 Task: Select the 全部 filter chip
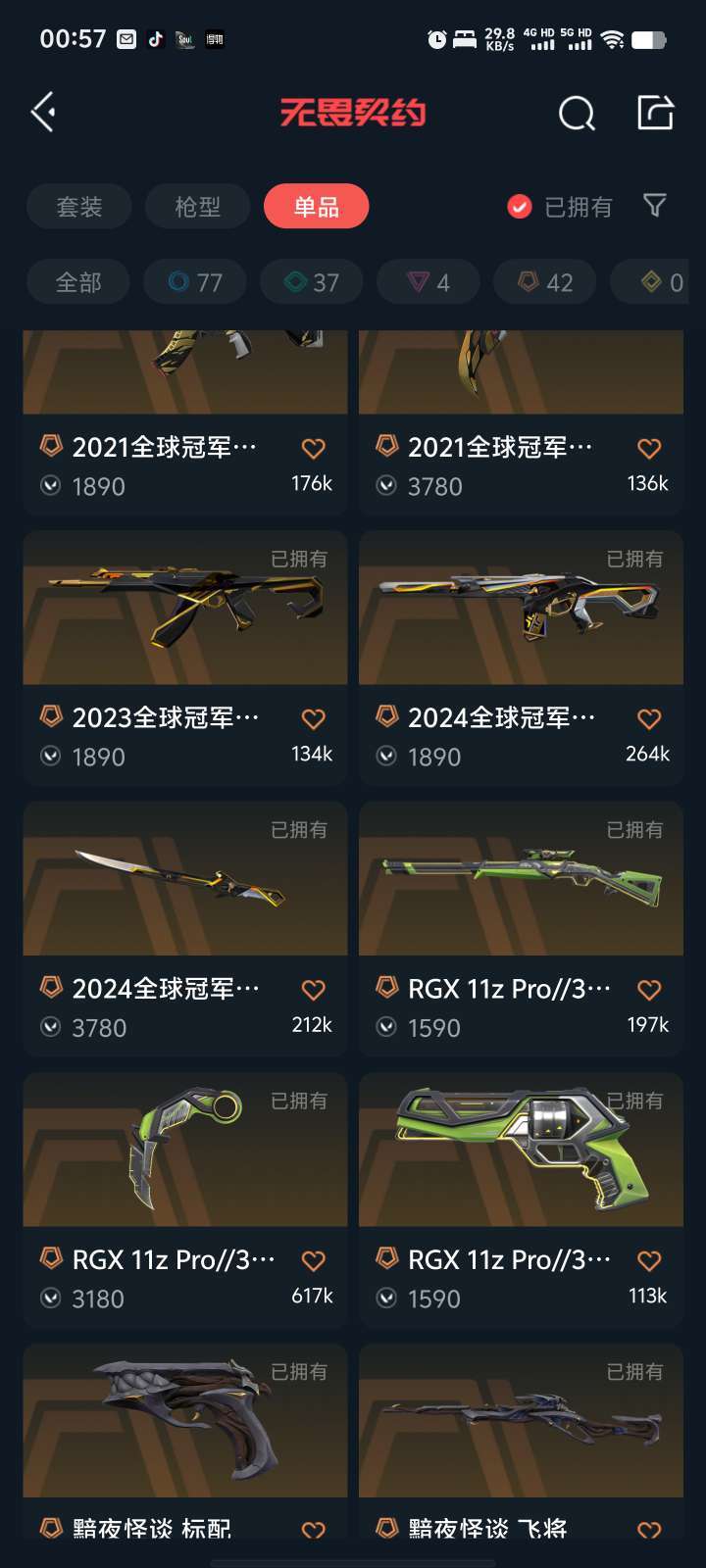[x=78, y=282]
